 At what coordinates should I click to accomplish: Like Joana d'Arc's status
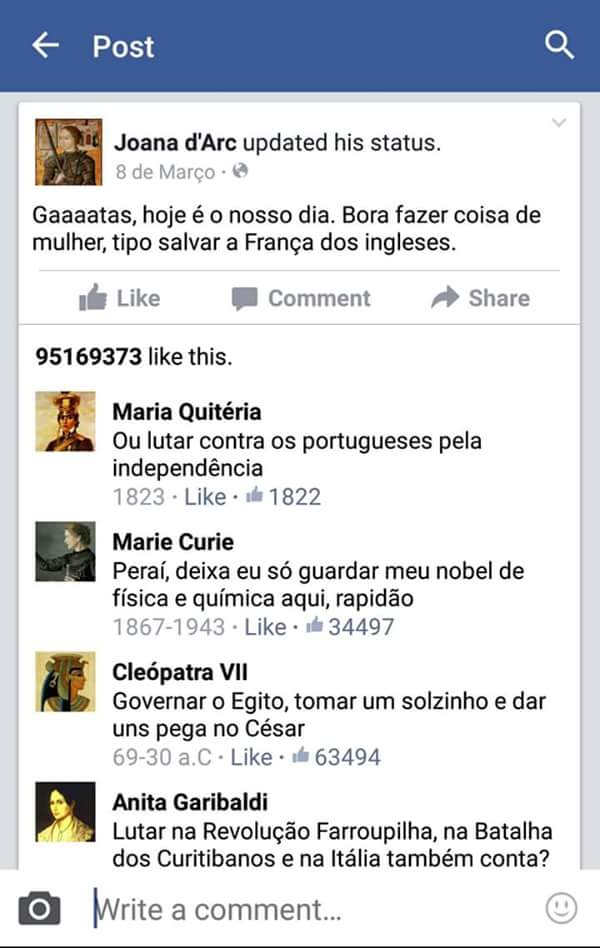(x=119, y=298)
